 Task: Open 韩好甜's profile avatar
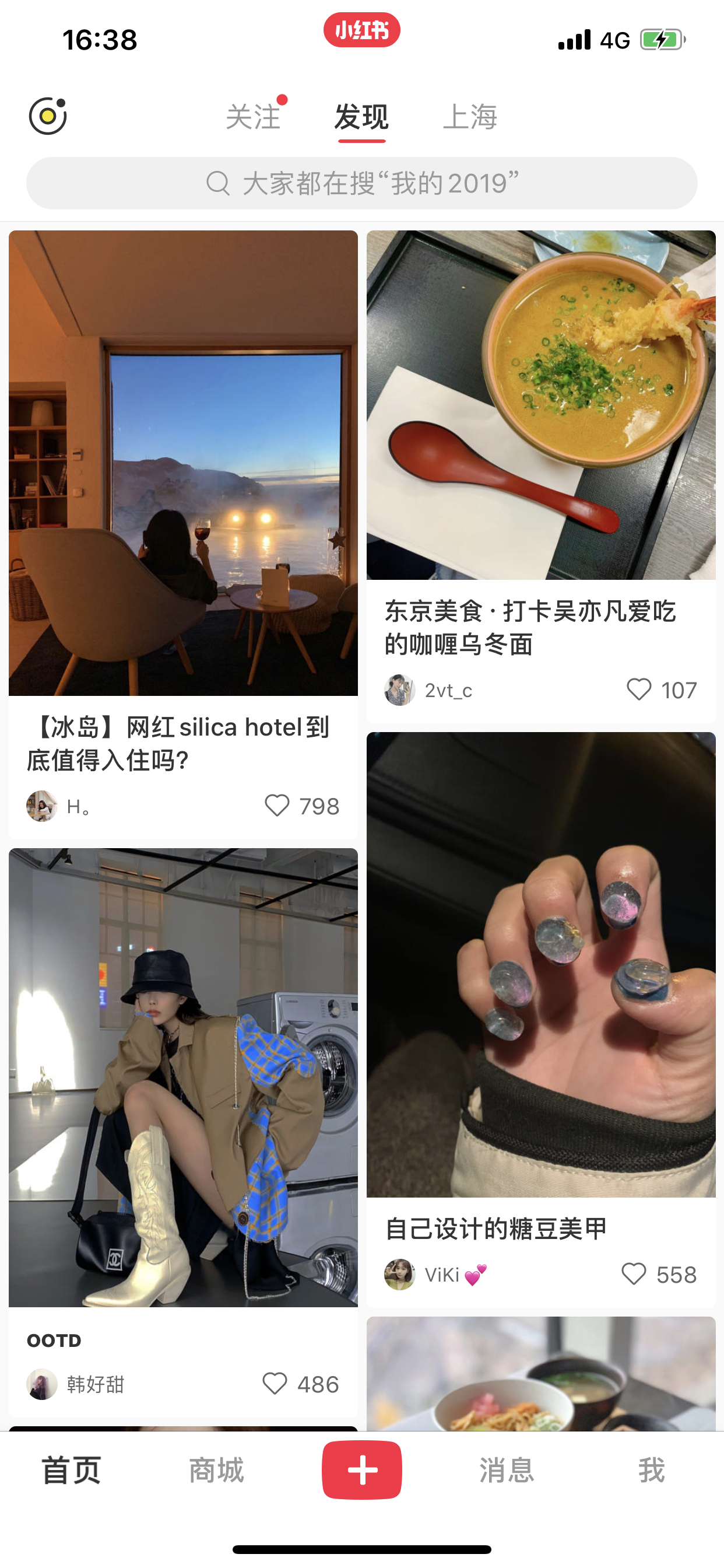coord(42,1384)
